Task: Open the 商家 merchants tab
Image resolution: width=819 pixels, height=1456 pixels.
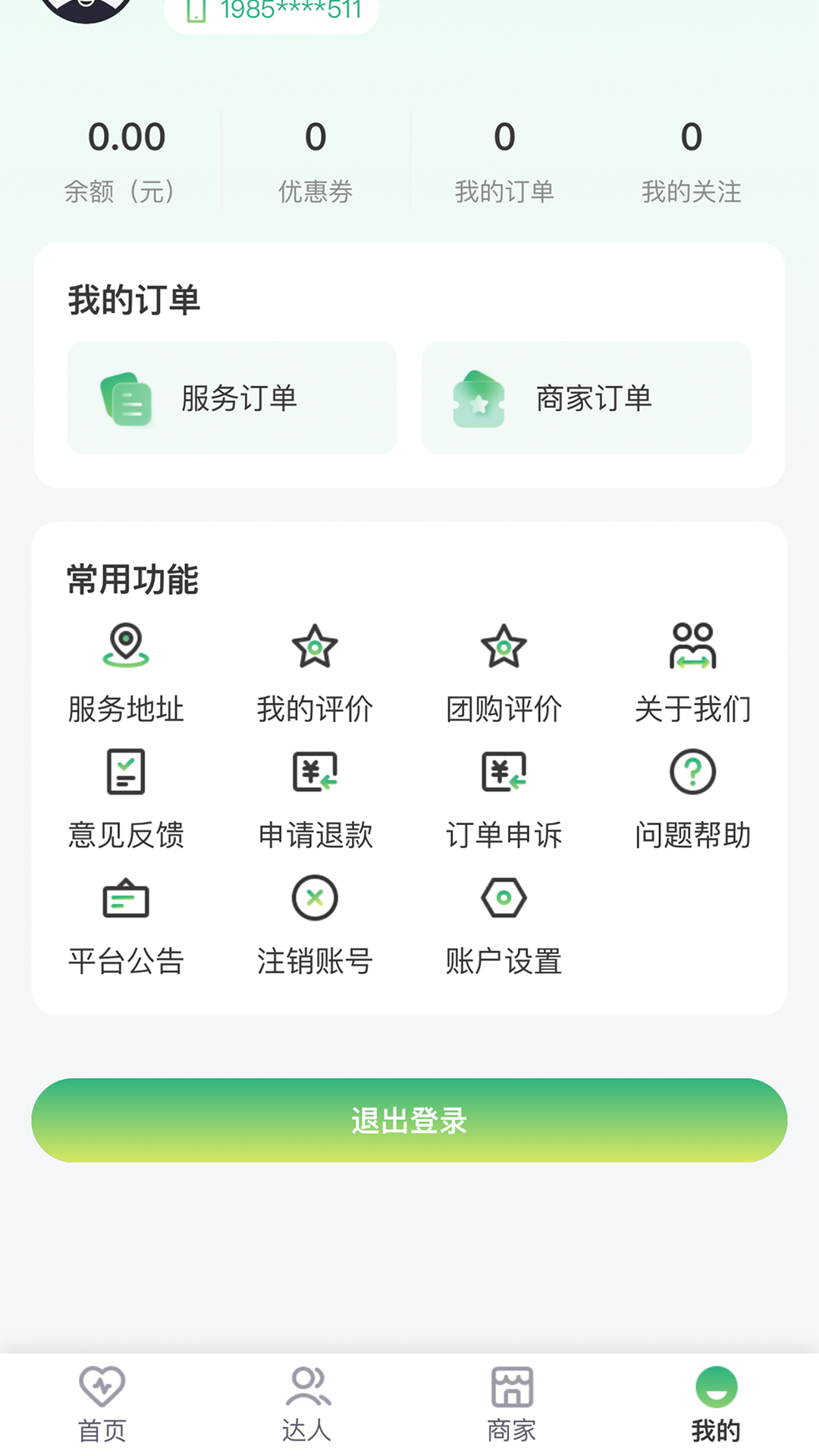Action: tap(512, 1403)
